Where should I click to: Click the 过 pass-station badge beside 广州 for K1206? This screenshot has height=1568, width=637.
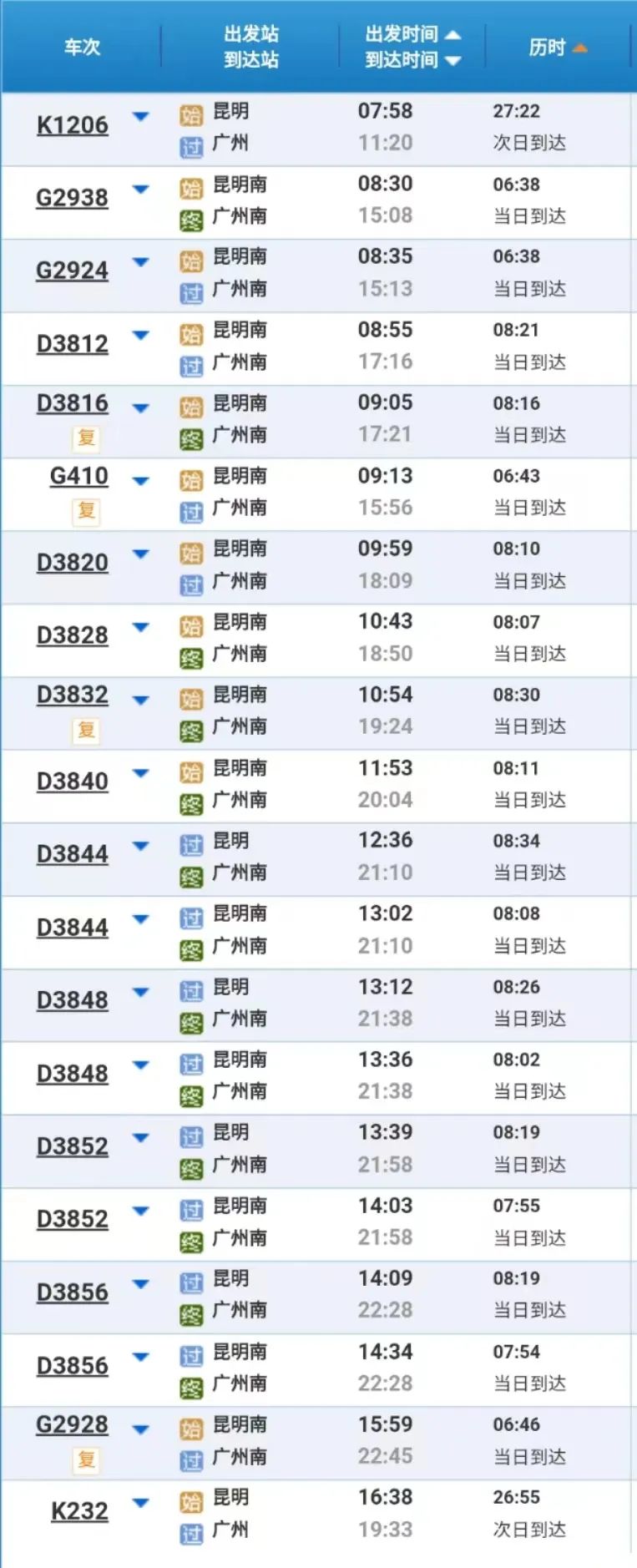[x=192, y=144]
